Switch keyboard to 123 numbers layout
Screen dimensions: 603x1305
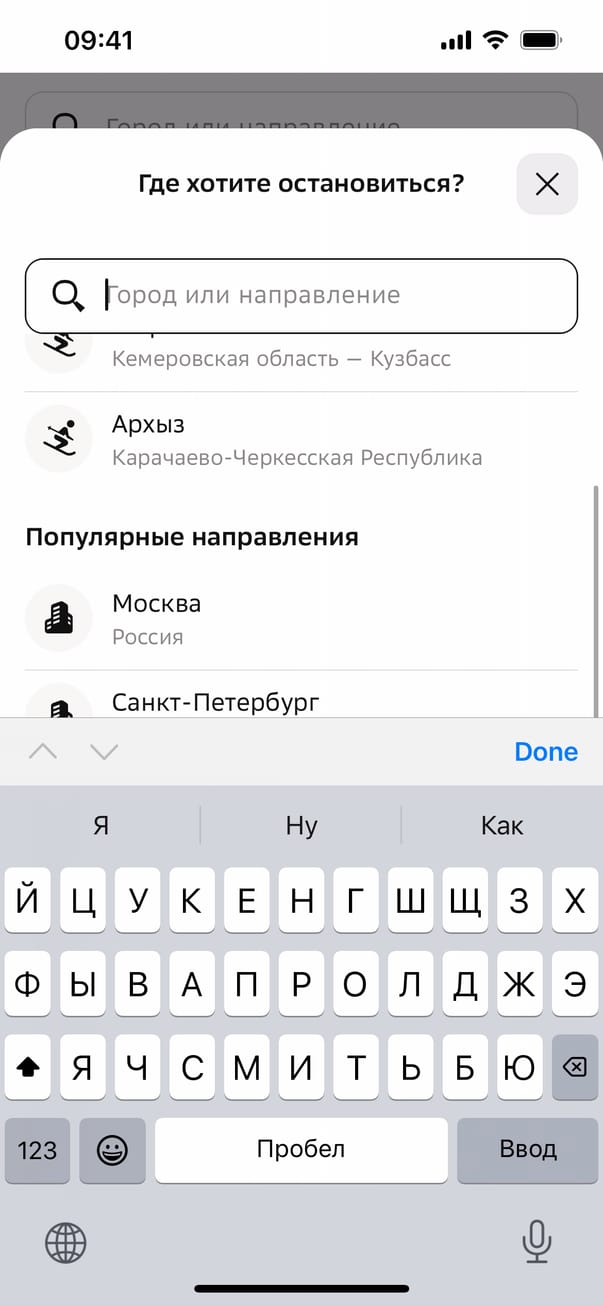[38, 1150]
